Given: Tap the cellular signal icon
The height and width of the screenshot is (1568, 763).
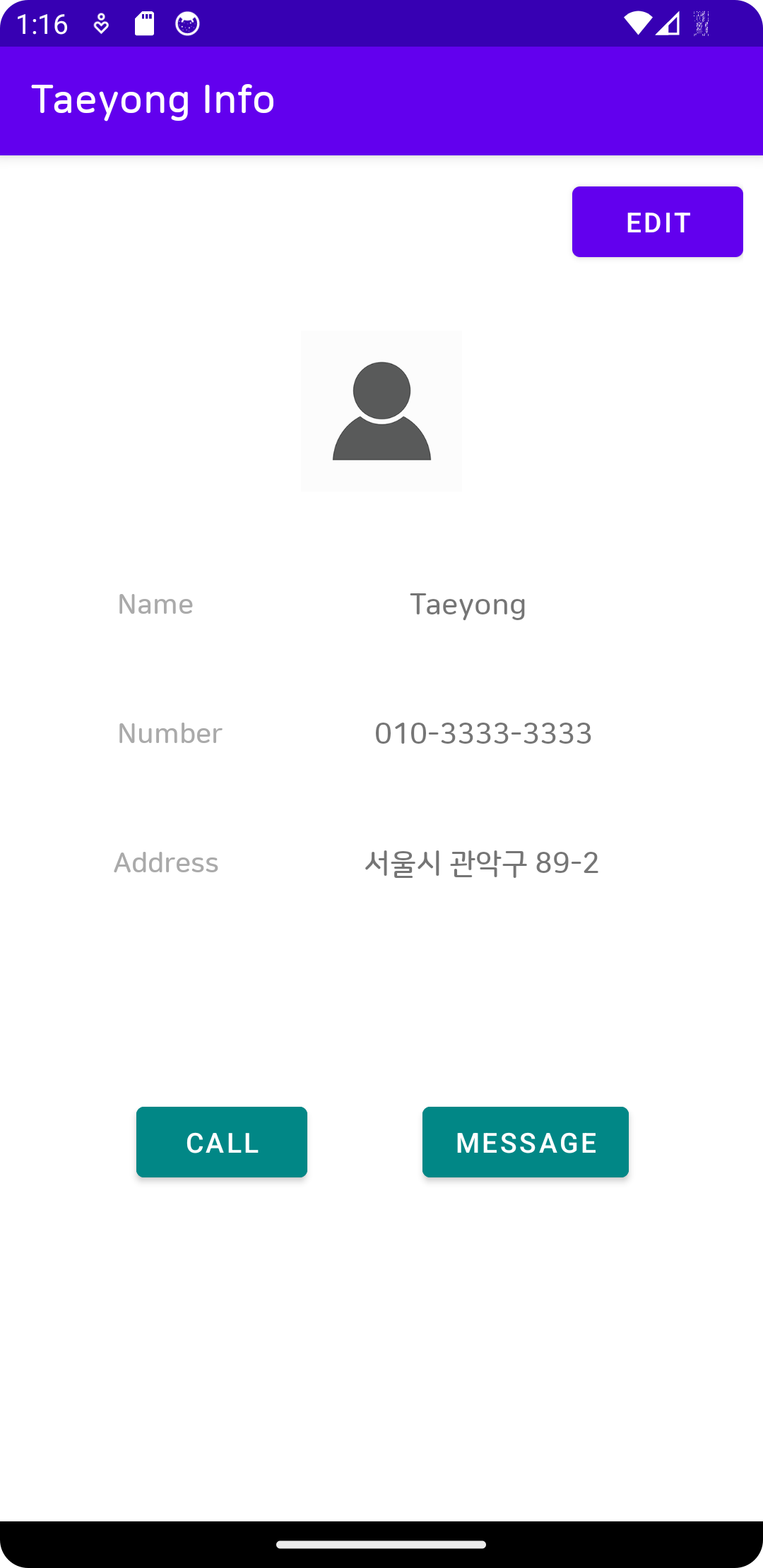Looking at the screenshot, I should [x=668, y=23].
